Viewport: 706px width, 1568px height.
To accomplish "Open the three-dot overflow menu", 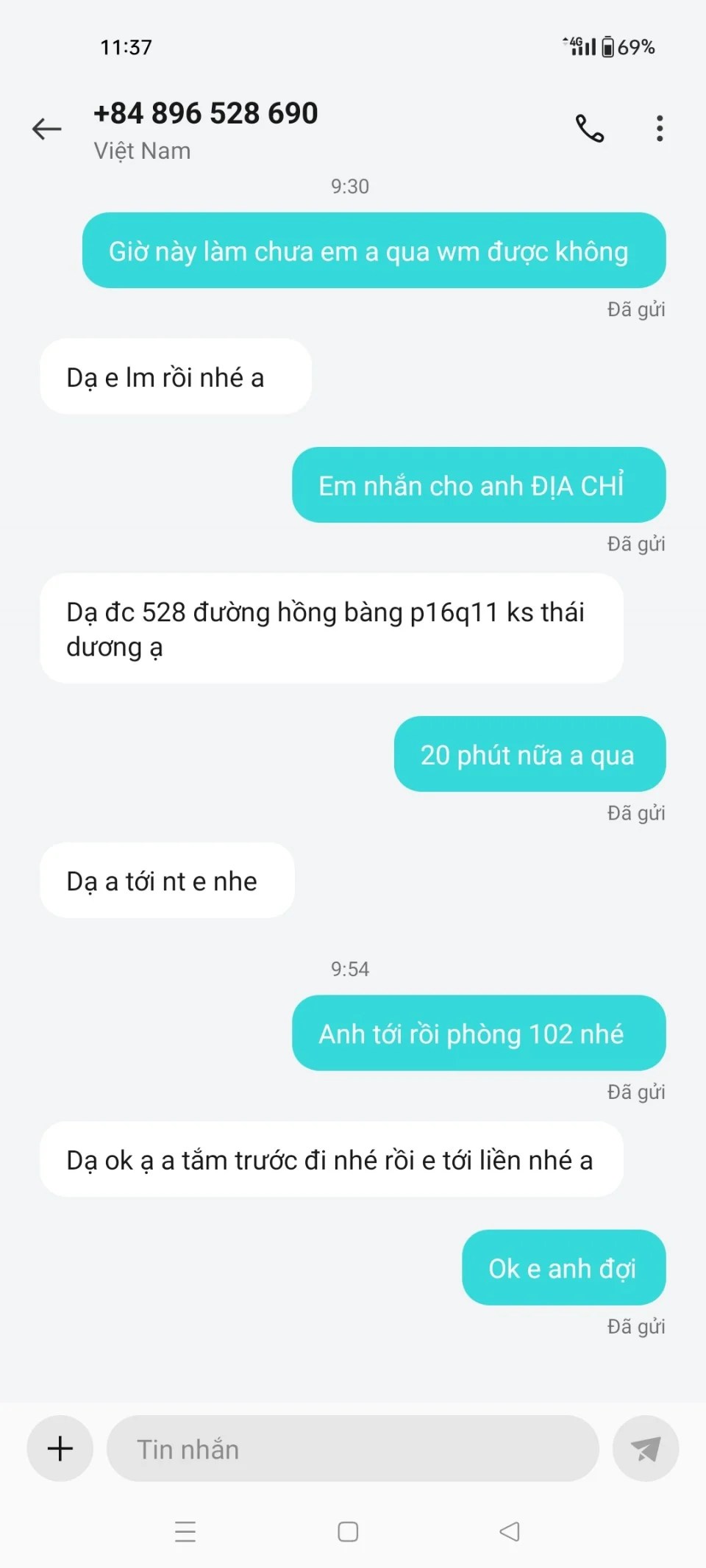I will point(660,129).
